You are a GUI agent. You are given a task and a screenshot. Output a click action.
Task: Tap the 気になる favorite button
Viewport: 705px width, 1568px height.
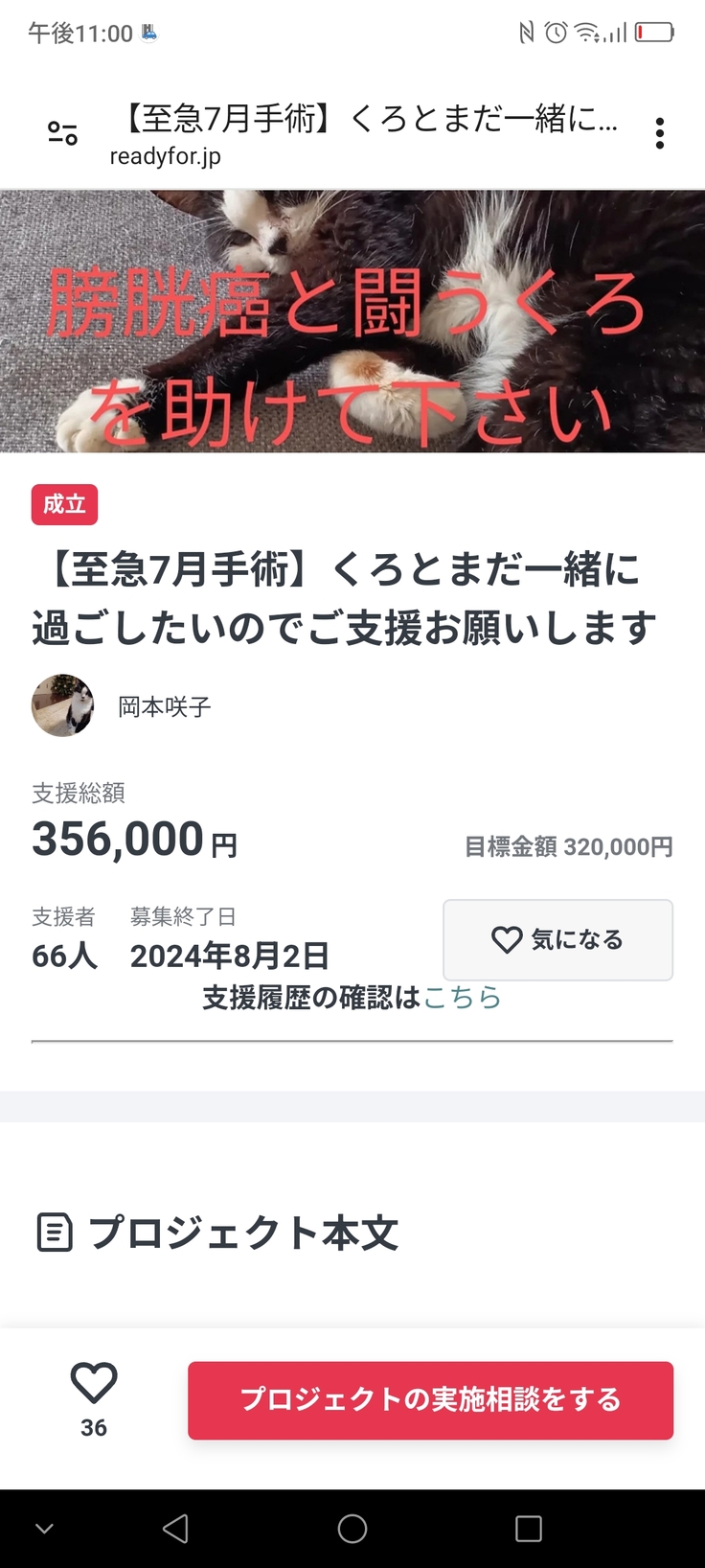(x=557, y=939)
